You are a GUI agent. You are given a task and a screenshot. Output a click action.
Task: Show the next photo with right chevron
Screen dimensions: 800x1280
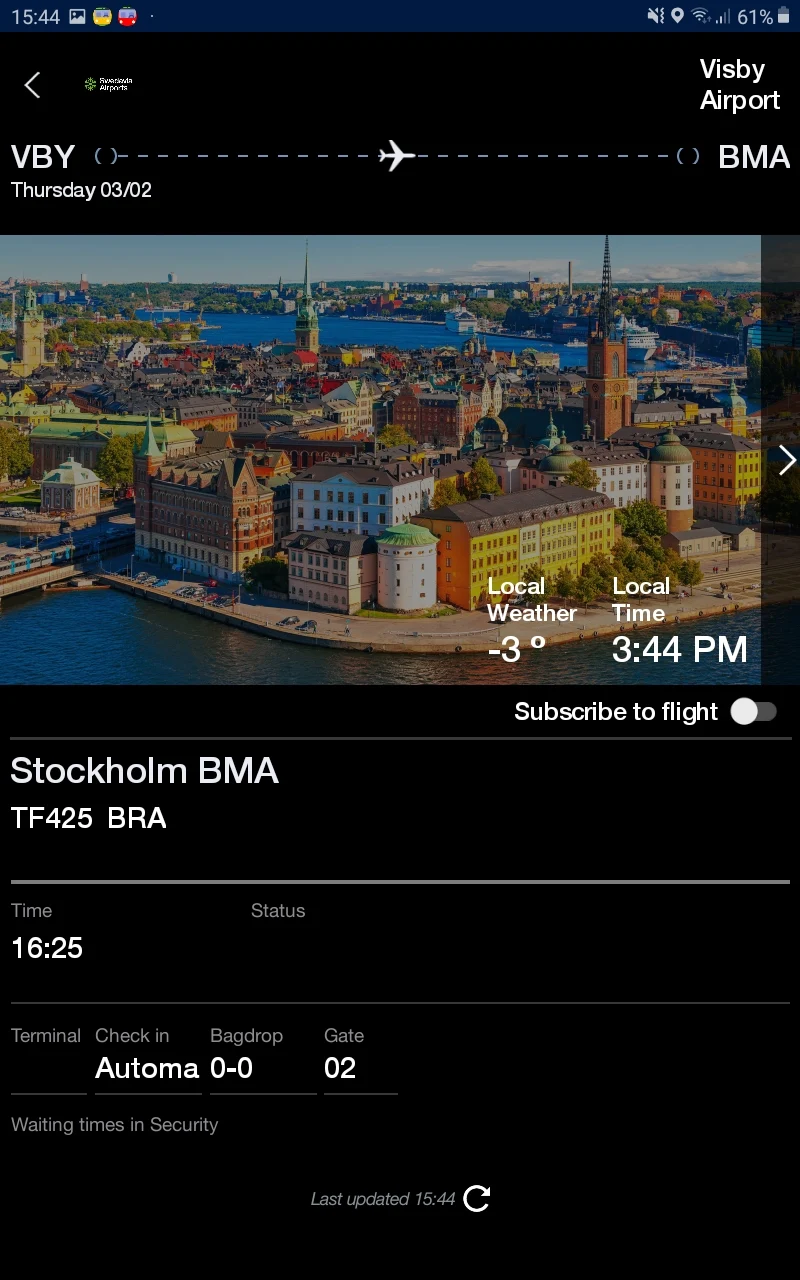click(x=787, y=460)
